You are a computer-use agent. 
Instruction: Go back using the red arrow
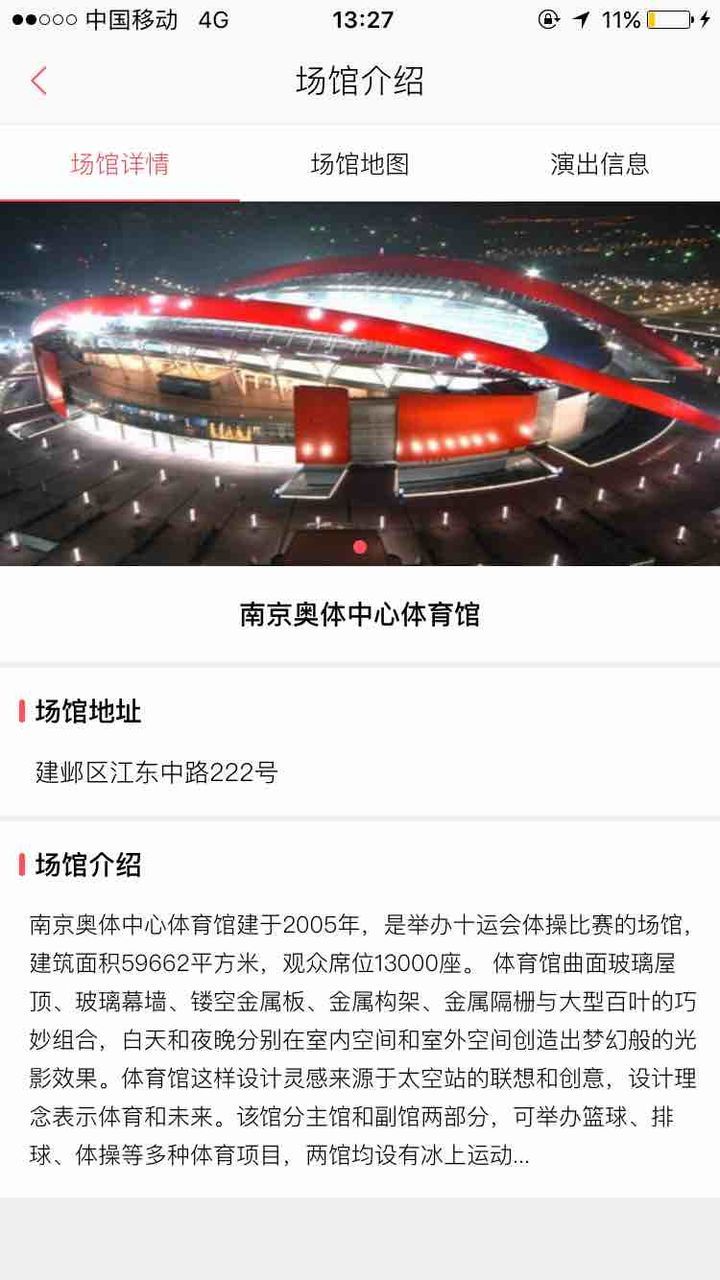[39, 81]
